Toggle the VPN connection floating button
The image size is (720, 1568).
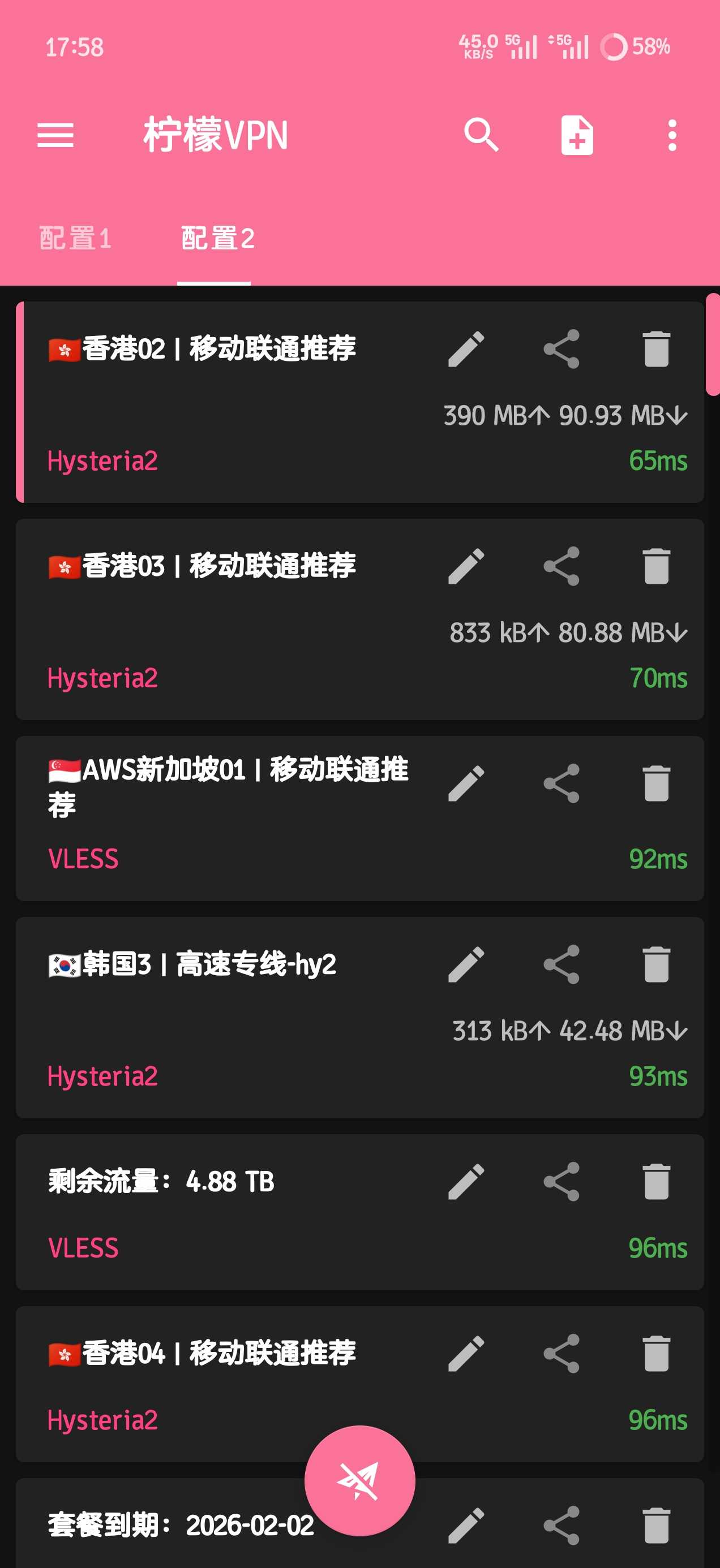click(x=359, y=1480)
